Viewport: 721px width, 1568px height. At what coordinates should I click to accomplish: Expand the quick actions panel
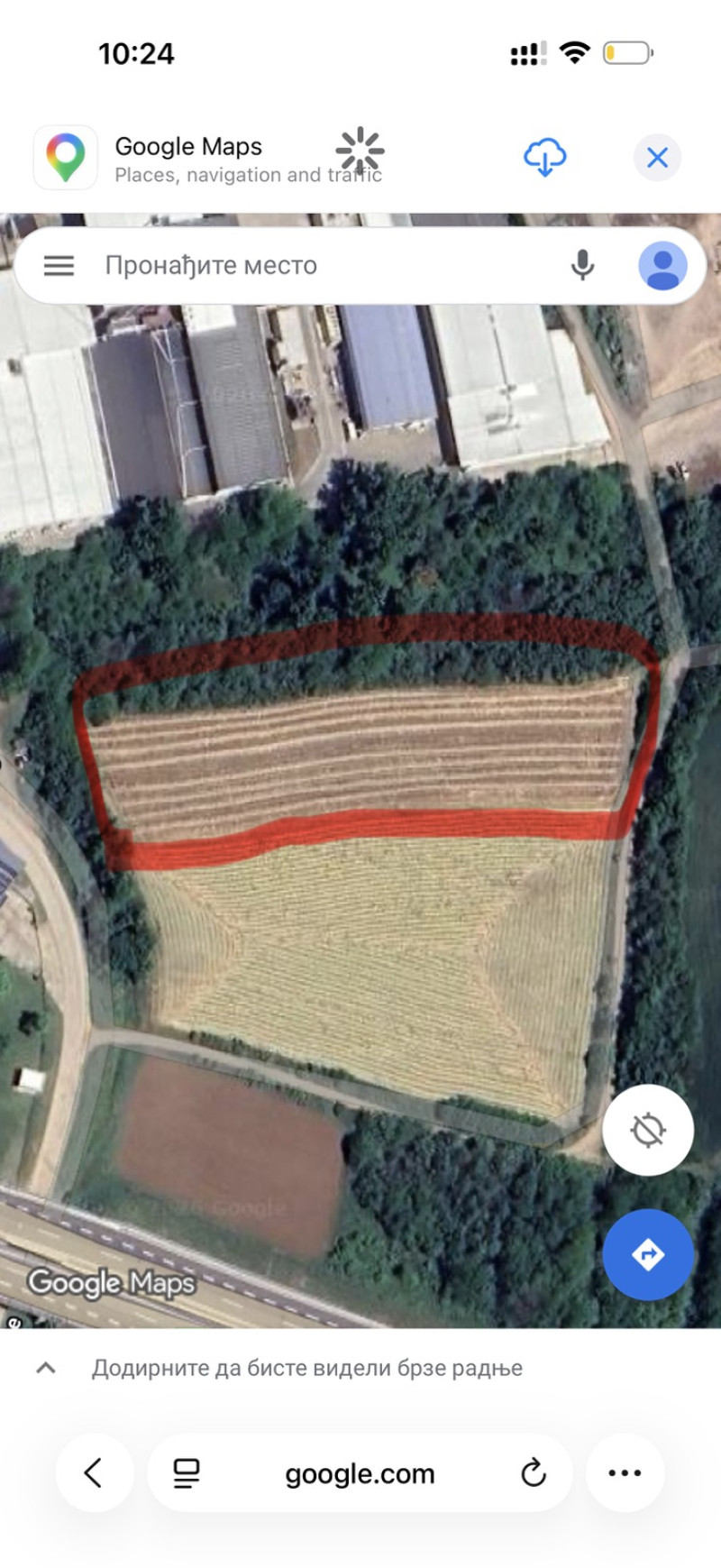46,1368
